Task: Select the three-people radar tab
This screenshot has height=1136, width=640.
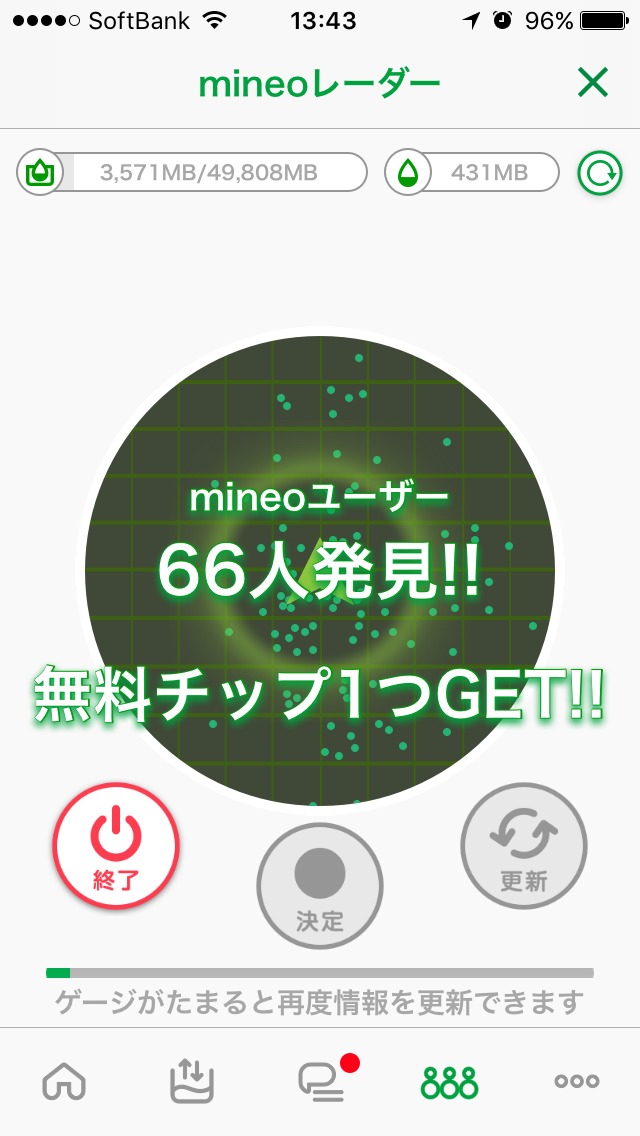Action: [449, 1081]
